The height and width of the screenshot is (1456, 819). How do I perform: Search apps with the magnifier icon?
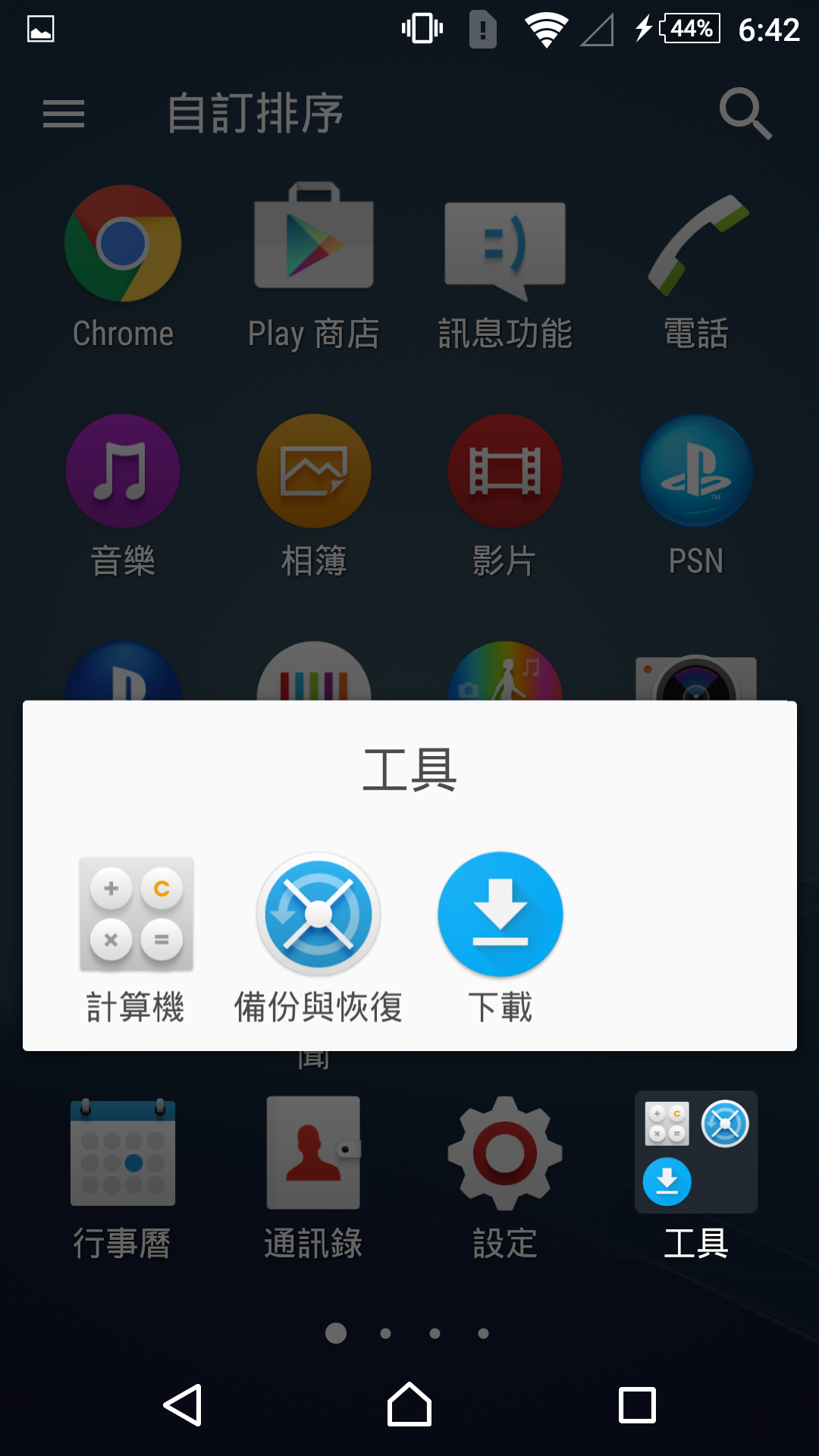tap(745, 114)
